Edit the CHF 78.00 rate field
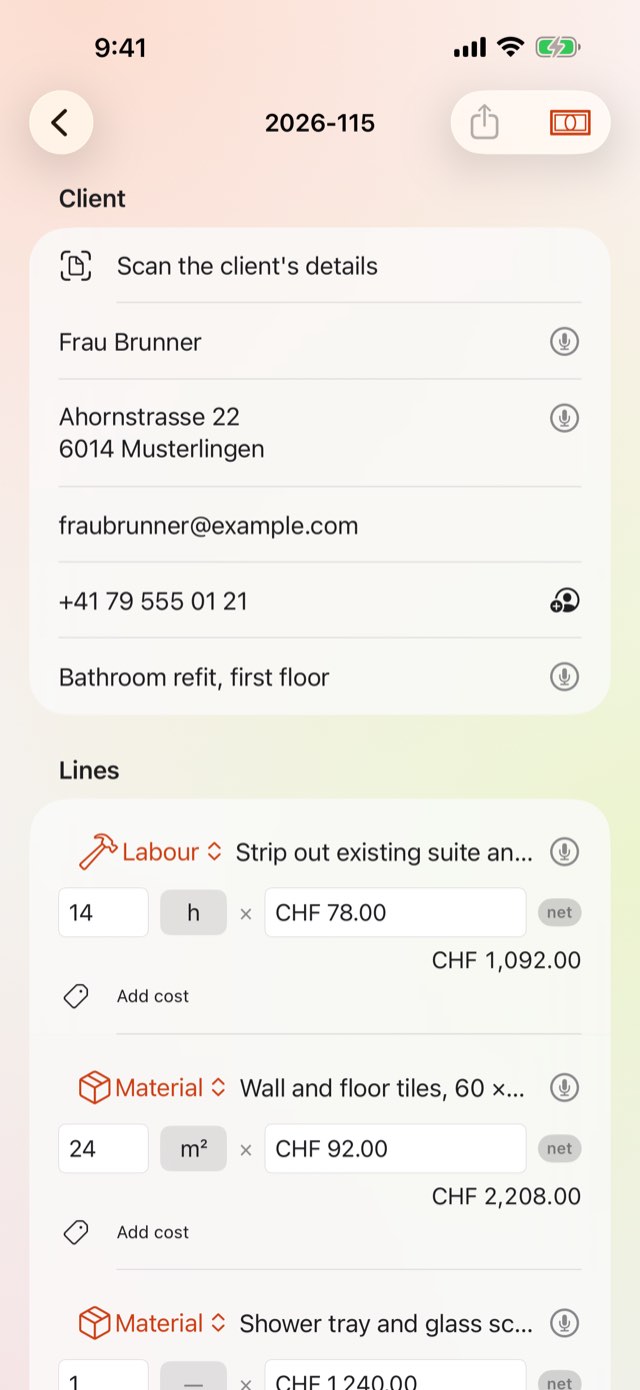Screen dimensions: 640x1390 pyautogui.click(x=395, y=913)
